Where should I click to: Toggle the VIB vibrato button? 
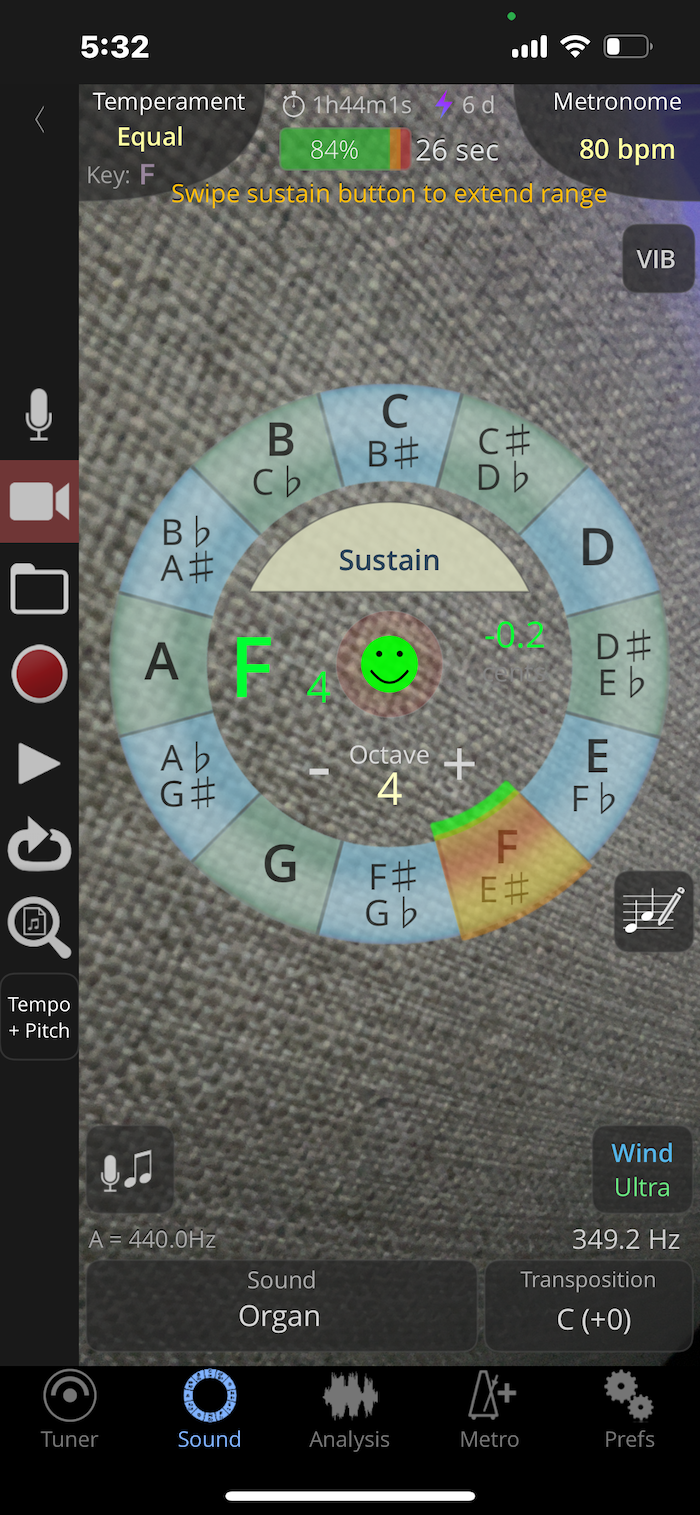click(657, 259)
